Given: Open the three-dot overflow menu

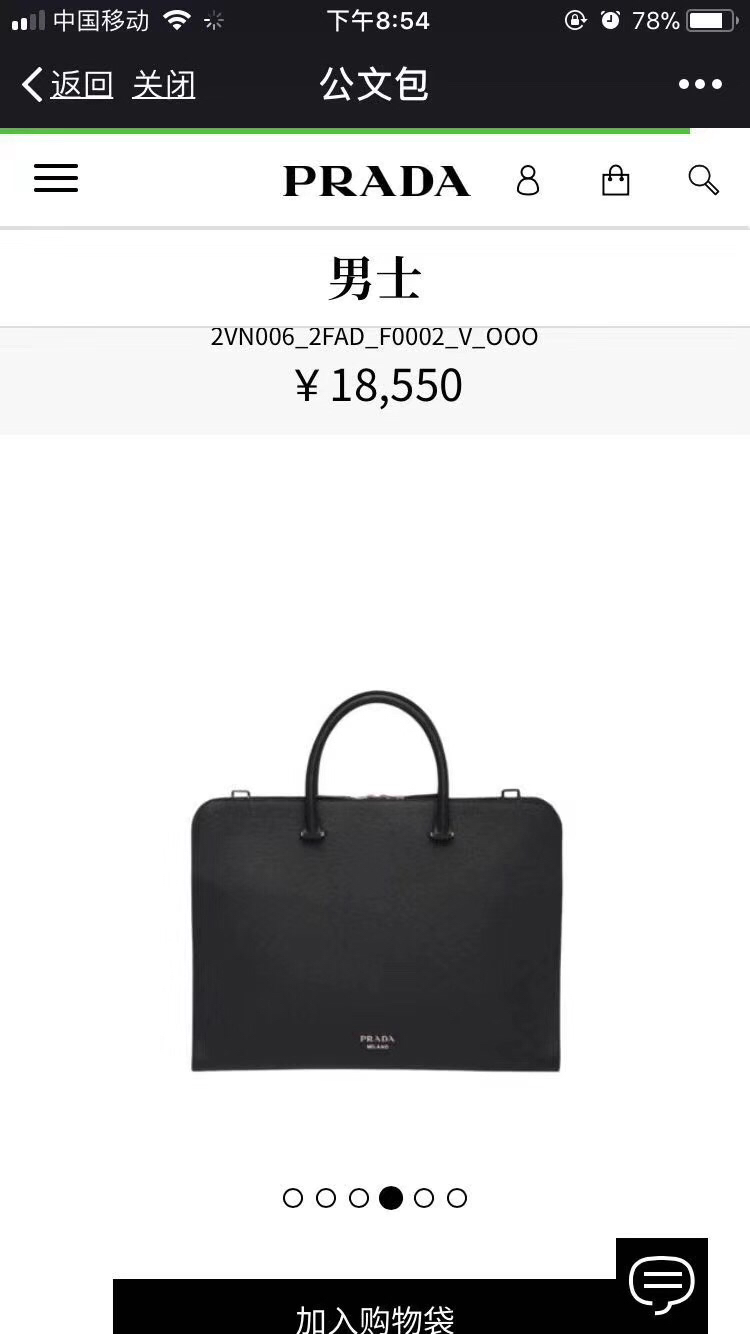Looking at the screenshot, I should [x=700, y=85].
